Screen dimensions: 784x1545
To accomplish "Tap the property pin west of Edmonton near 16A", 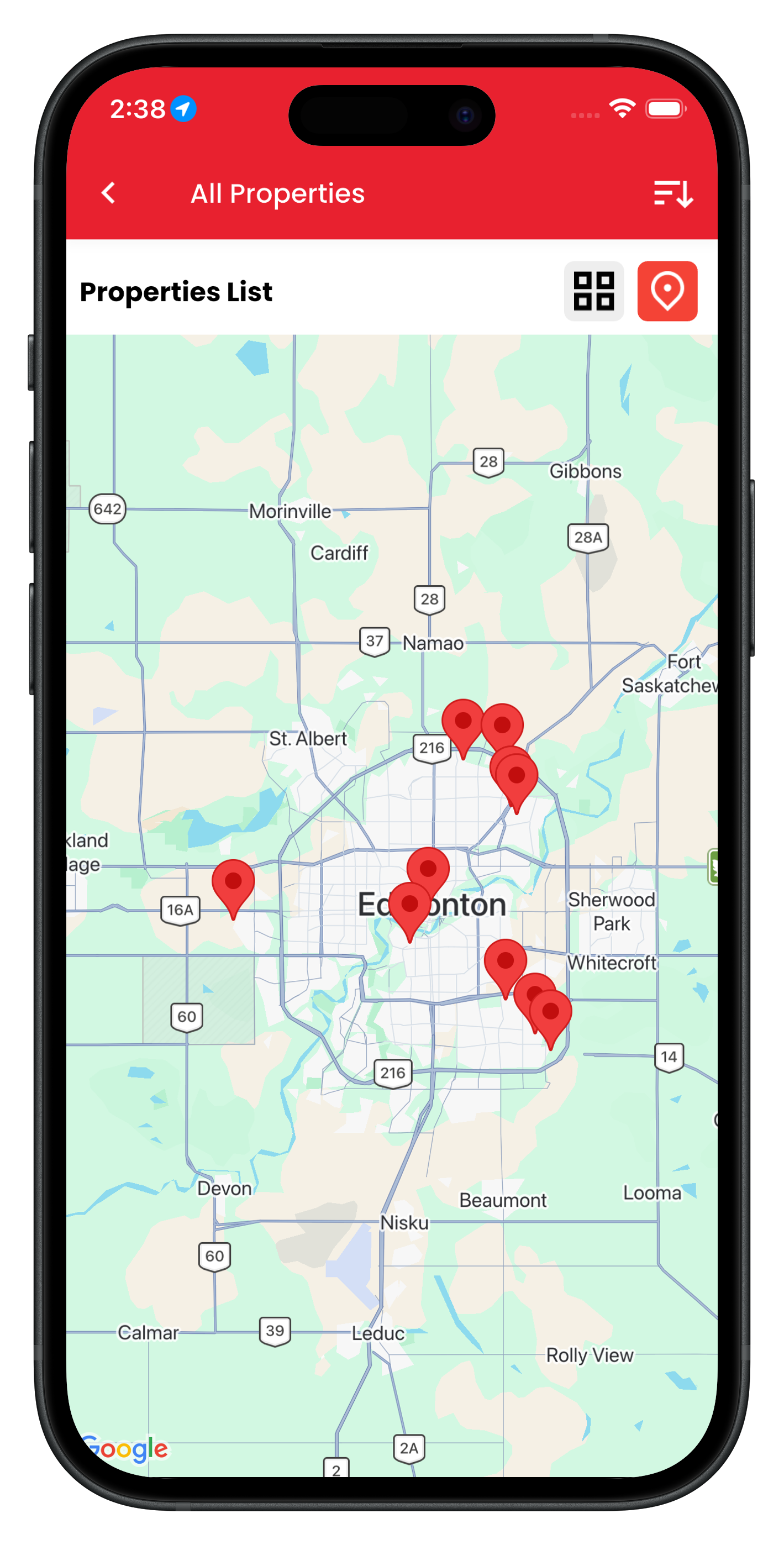I will 233,884.
